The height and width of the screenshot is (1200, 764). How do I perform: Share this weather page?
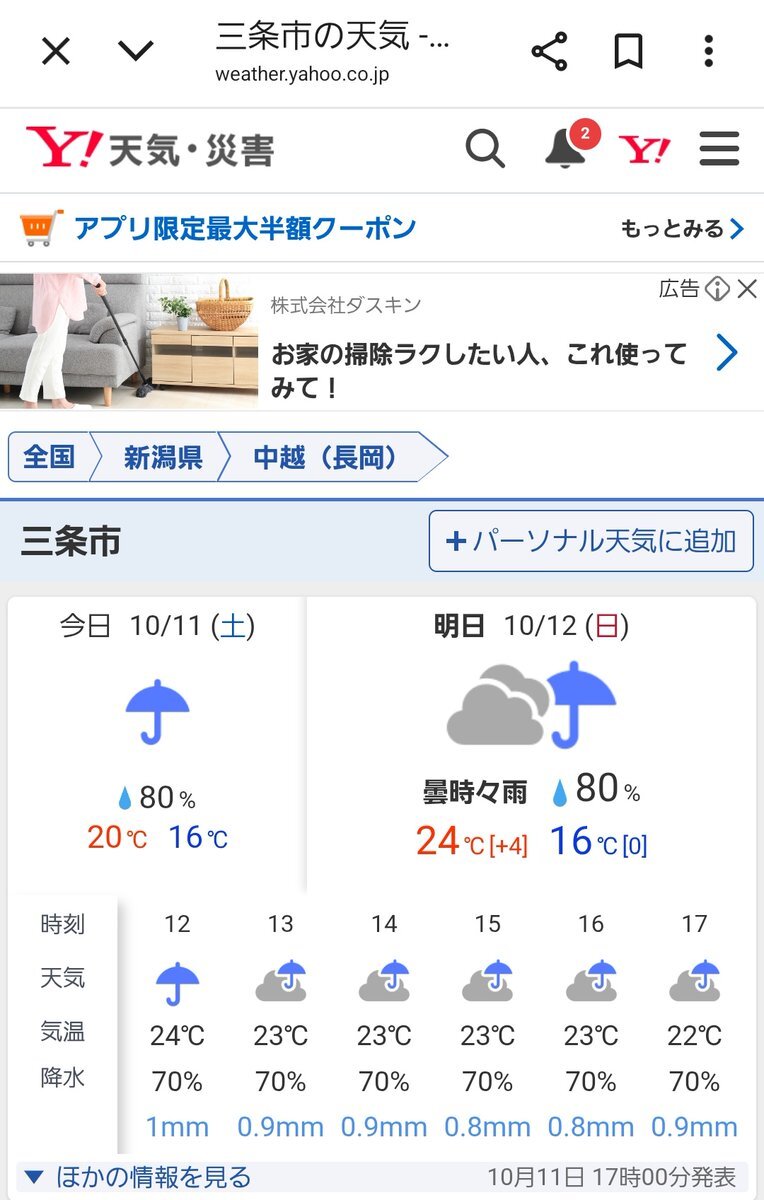point(549,51)
